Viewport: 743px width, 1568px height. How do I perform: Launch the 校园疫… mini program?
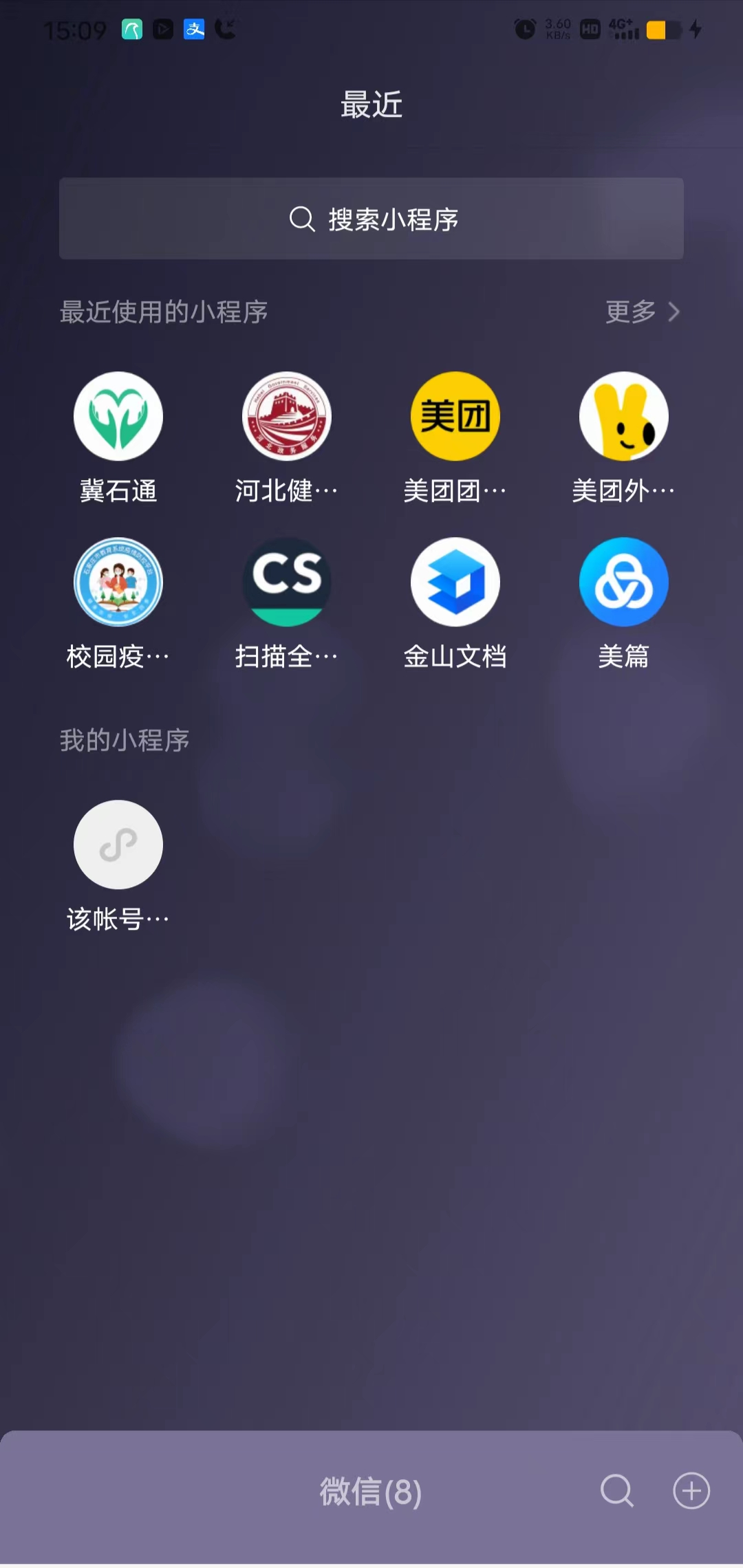point(118,582)
